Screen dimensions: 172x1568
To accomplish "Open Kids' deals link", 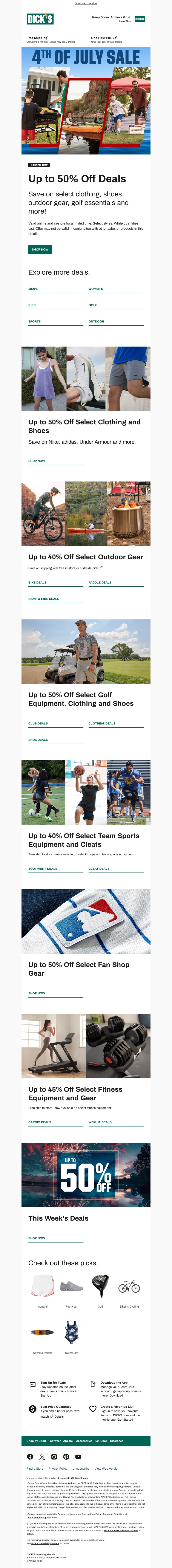I will point(32,305).
